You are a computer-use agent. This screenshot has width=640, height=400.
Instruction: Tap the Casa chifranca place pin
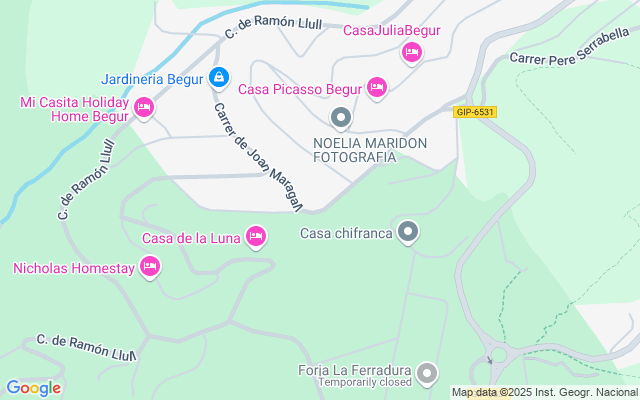point(407,233)
